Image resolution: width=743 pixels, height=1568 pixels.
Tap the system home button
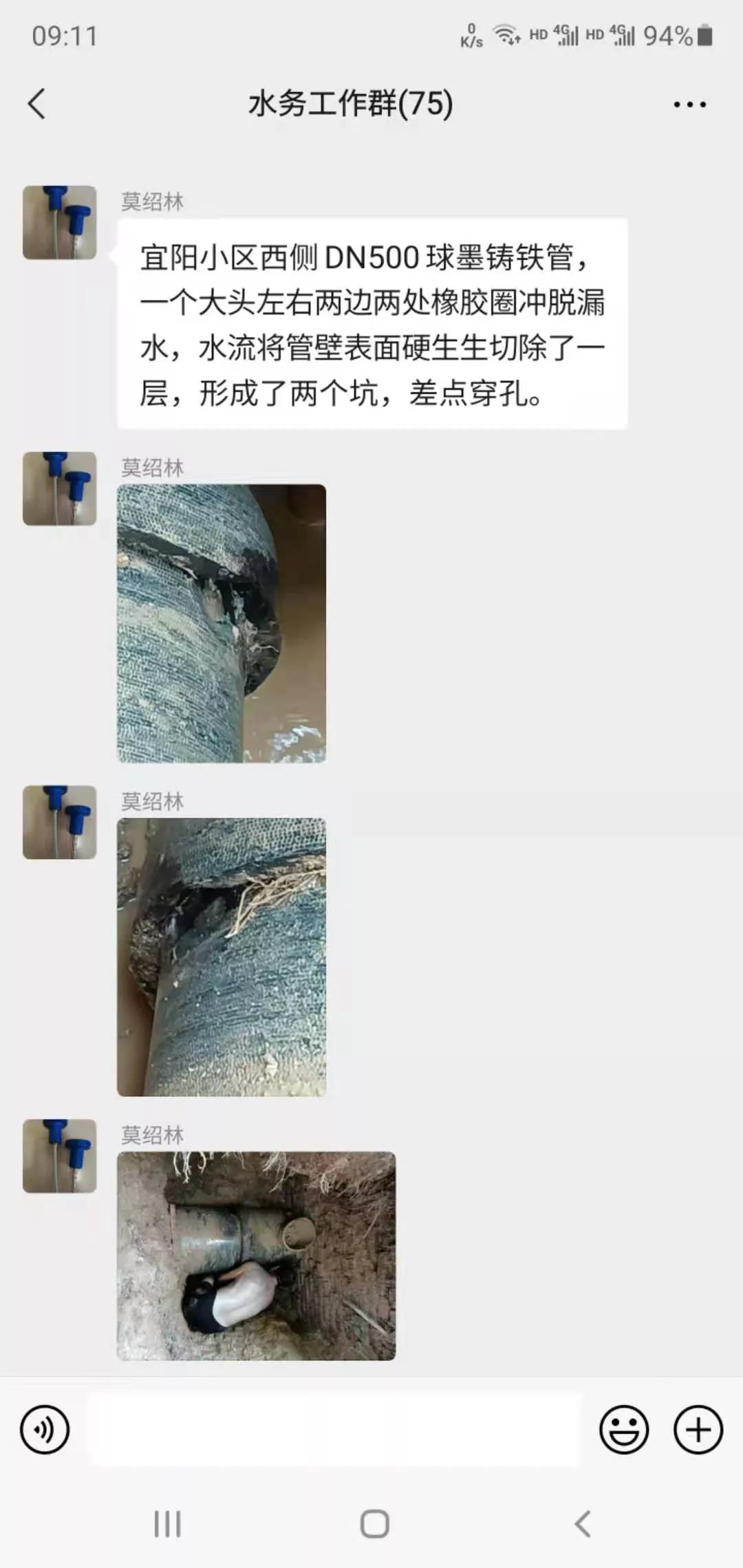[374, 1524]
